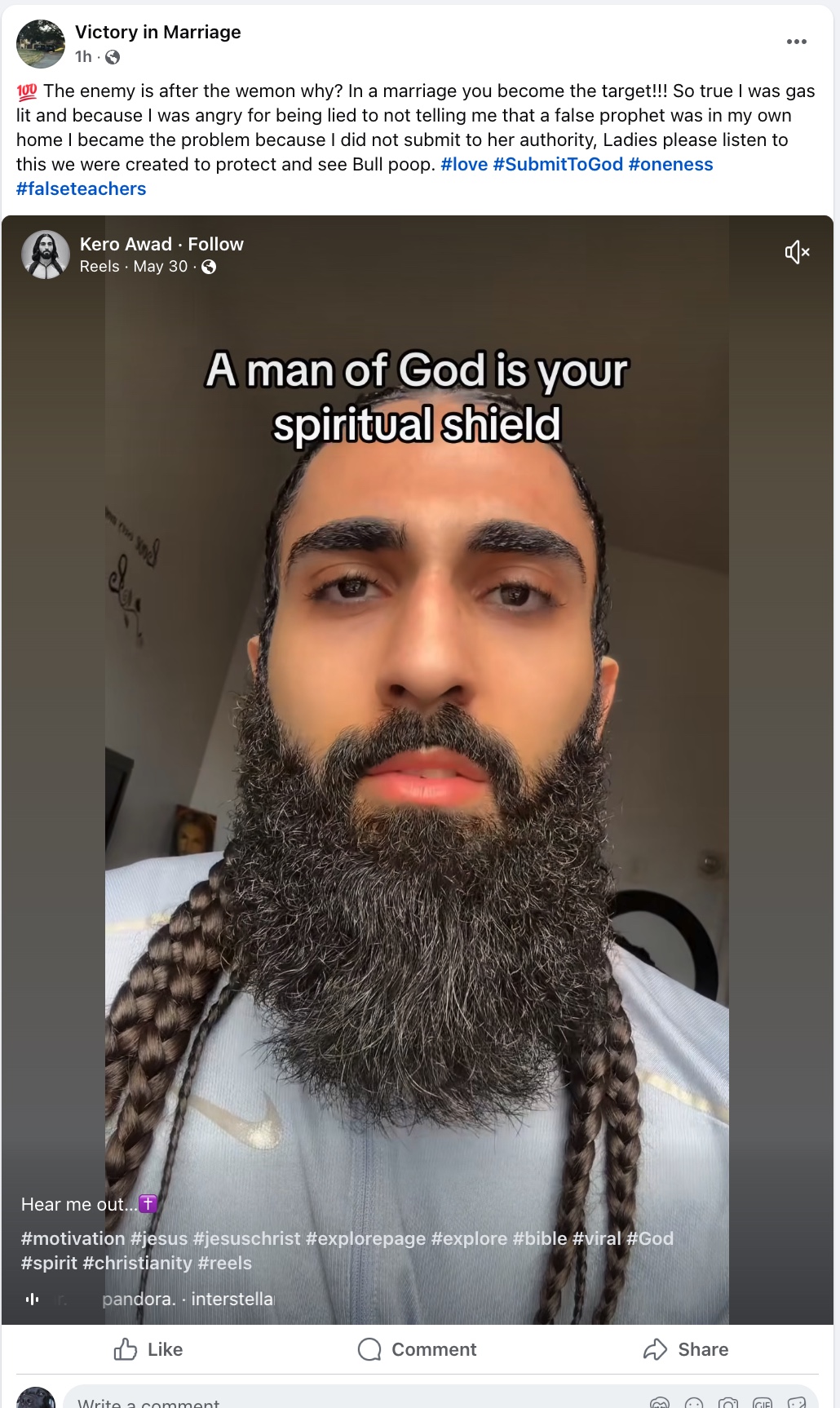Open the #SubmitToGod hashtag

click(x=558, y=164)
